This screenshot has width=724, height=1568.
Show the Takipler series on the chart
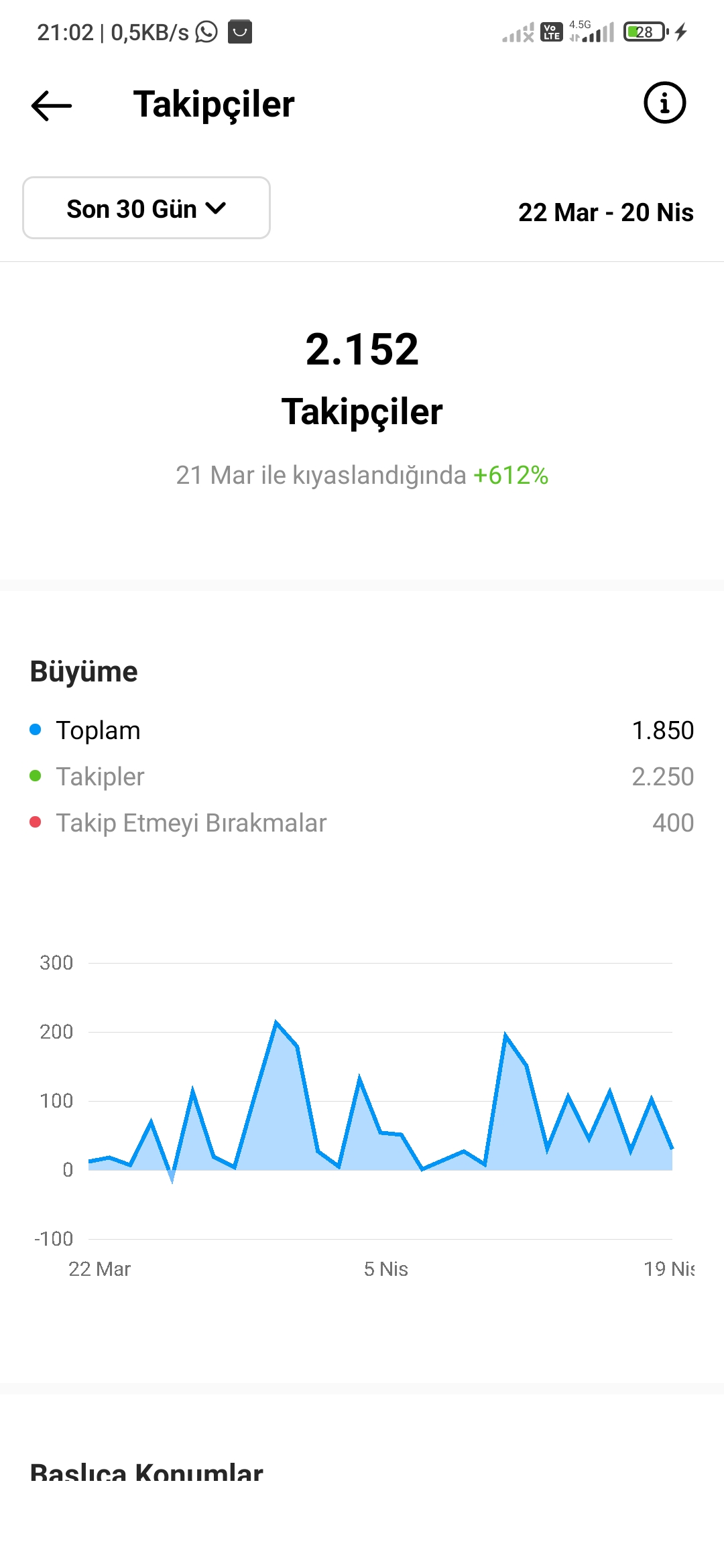pos(362,777)
